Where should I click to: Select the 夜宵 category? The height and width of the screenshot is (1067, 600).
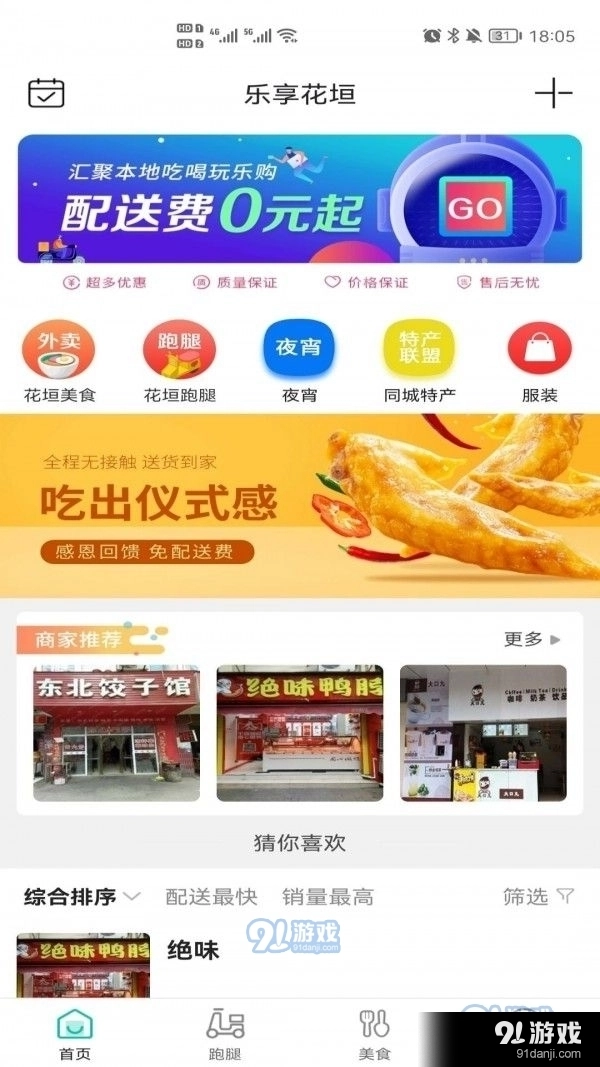tap(299, 361)
